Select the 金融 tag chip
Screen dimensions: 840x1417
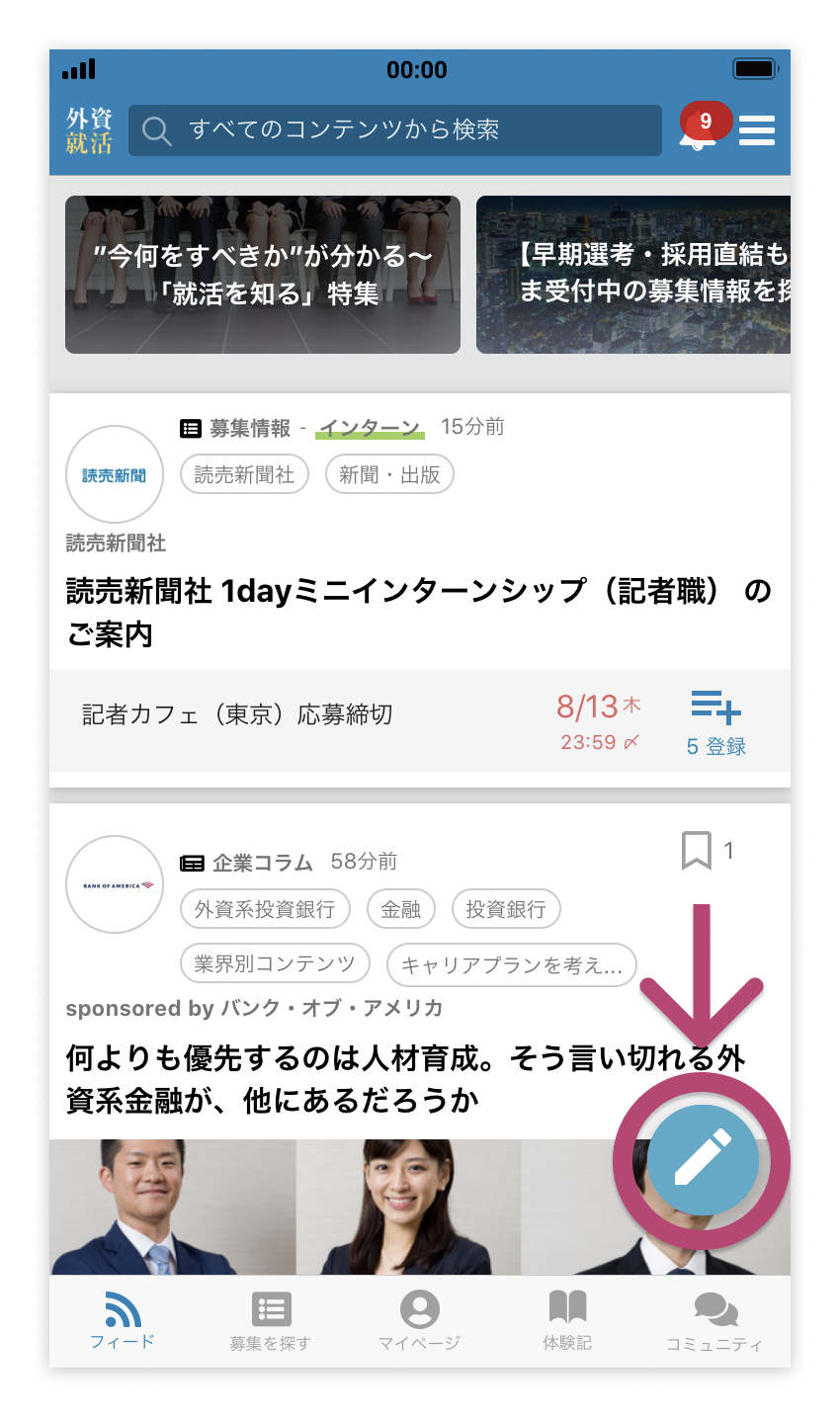pos(401,909)
